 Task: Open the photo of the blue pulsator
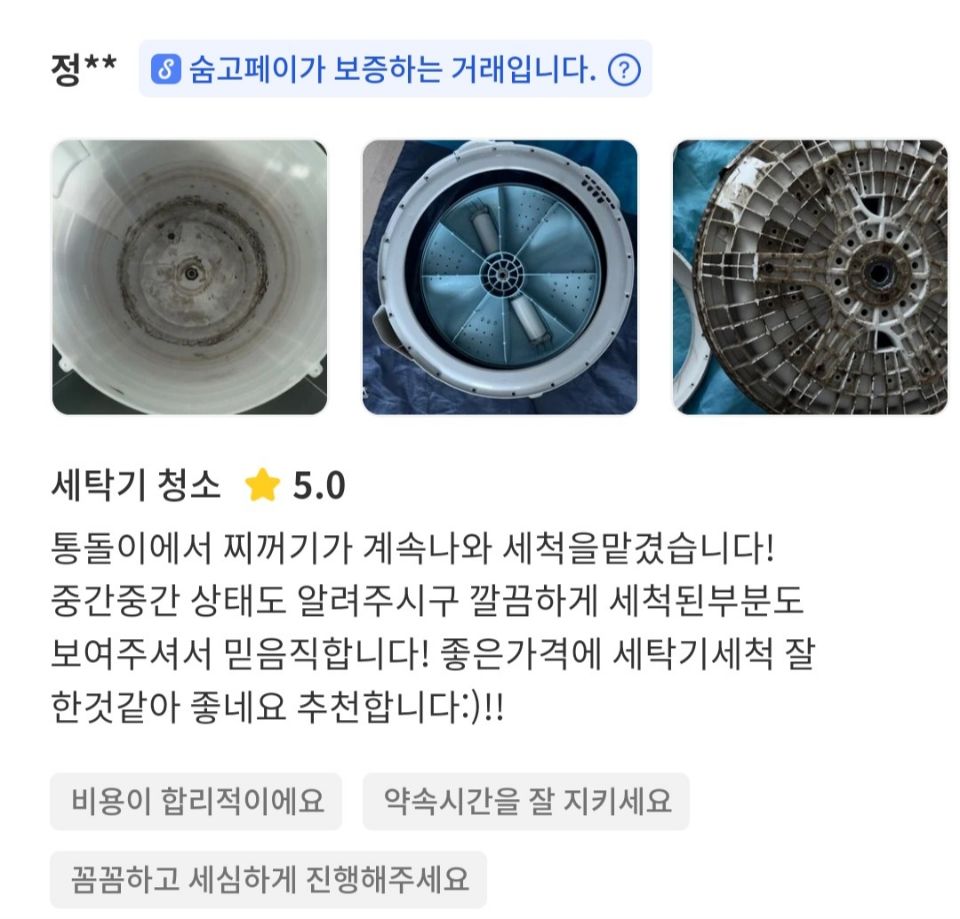[x=499, y=277]
